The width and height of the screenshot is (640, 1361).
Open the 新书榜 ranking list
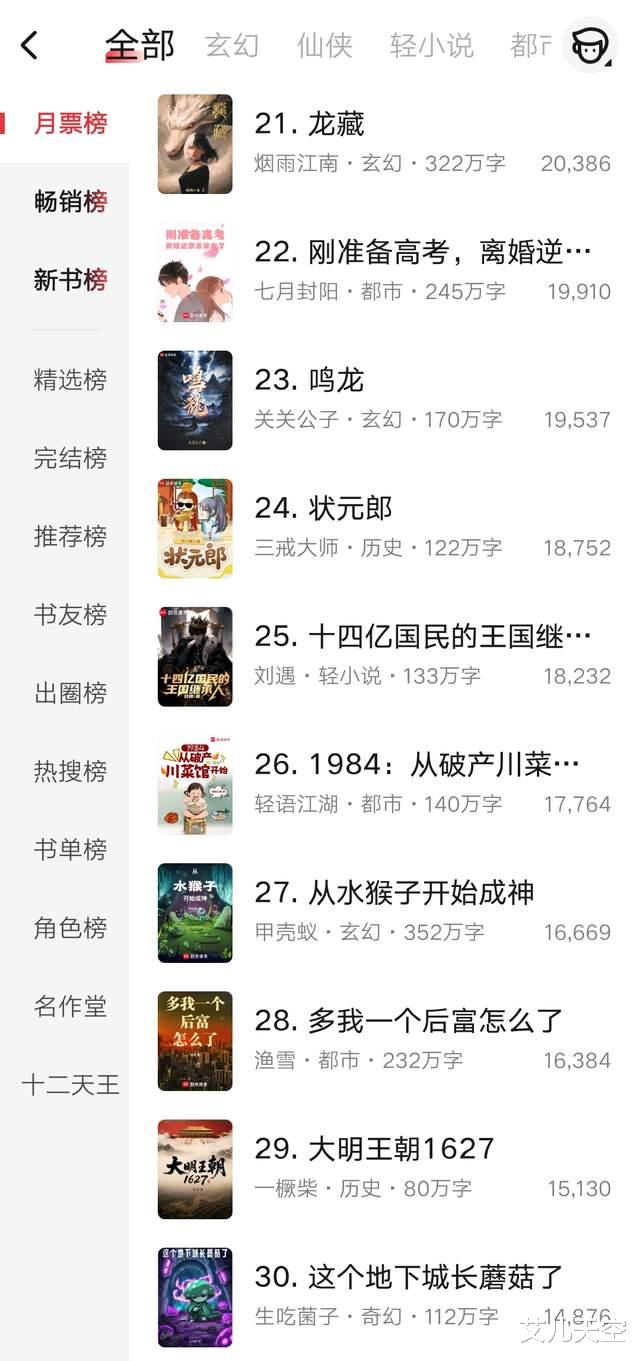70,280
